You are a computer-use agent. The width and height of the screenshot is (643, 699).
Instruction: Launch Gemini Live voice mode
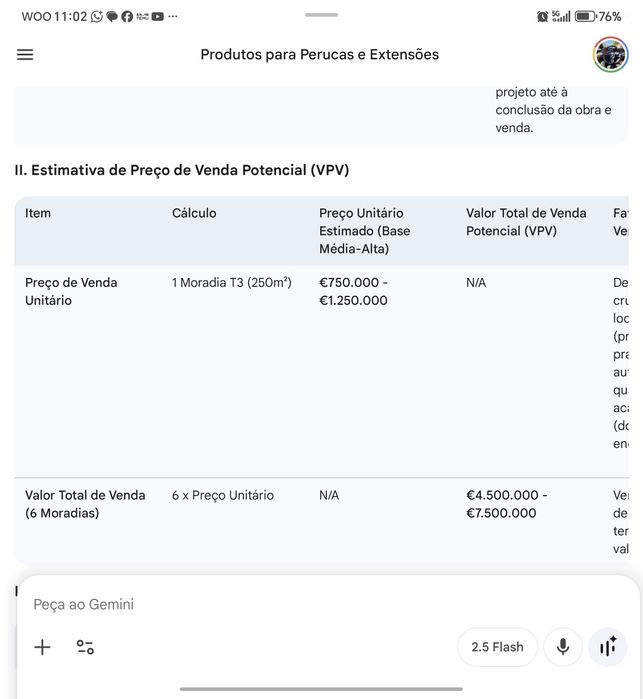pos(608,647)
